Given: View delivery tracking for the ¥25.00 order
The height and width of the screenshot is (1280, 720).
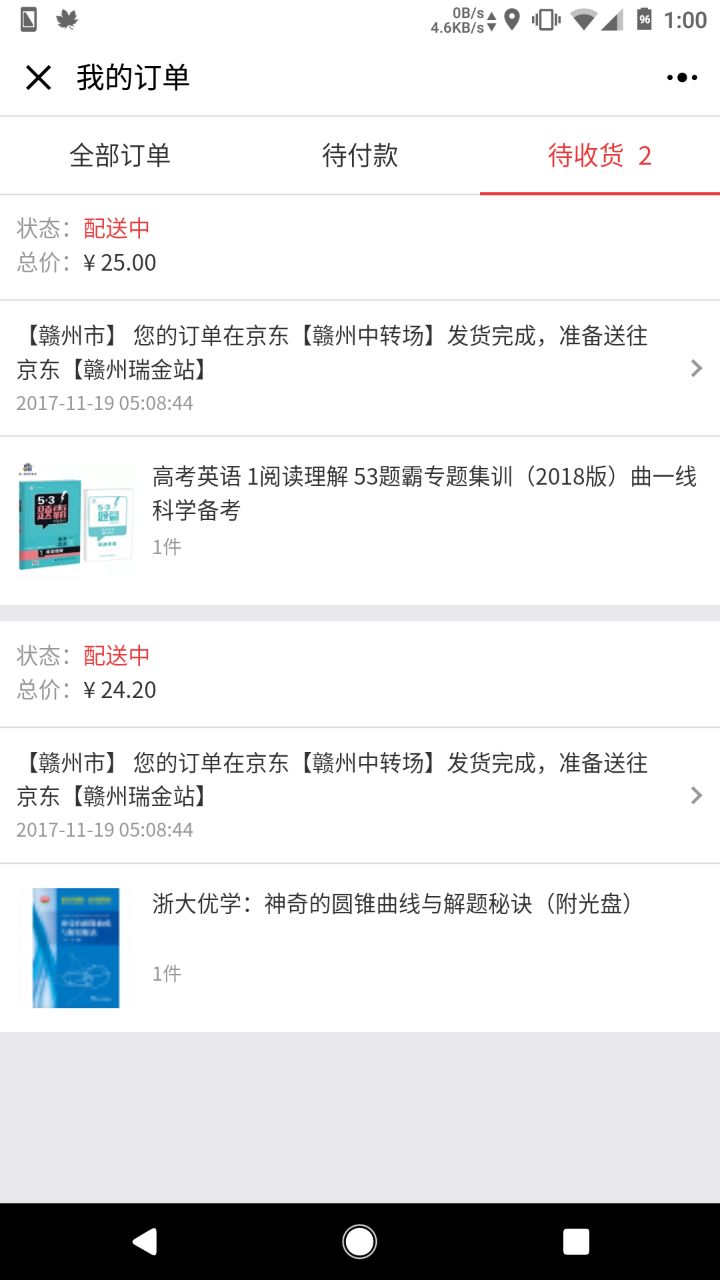Looking at the screenshot, I should pos(360,368).
